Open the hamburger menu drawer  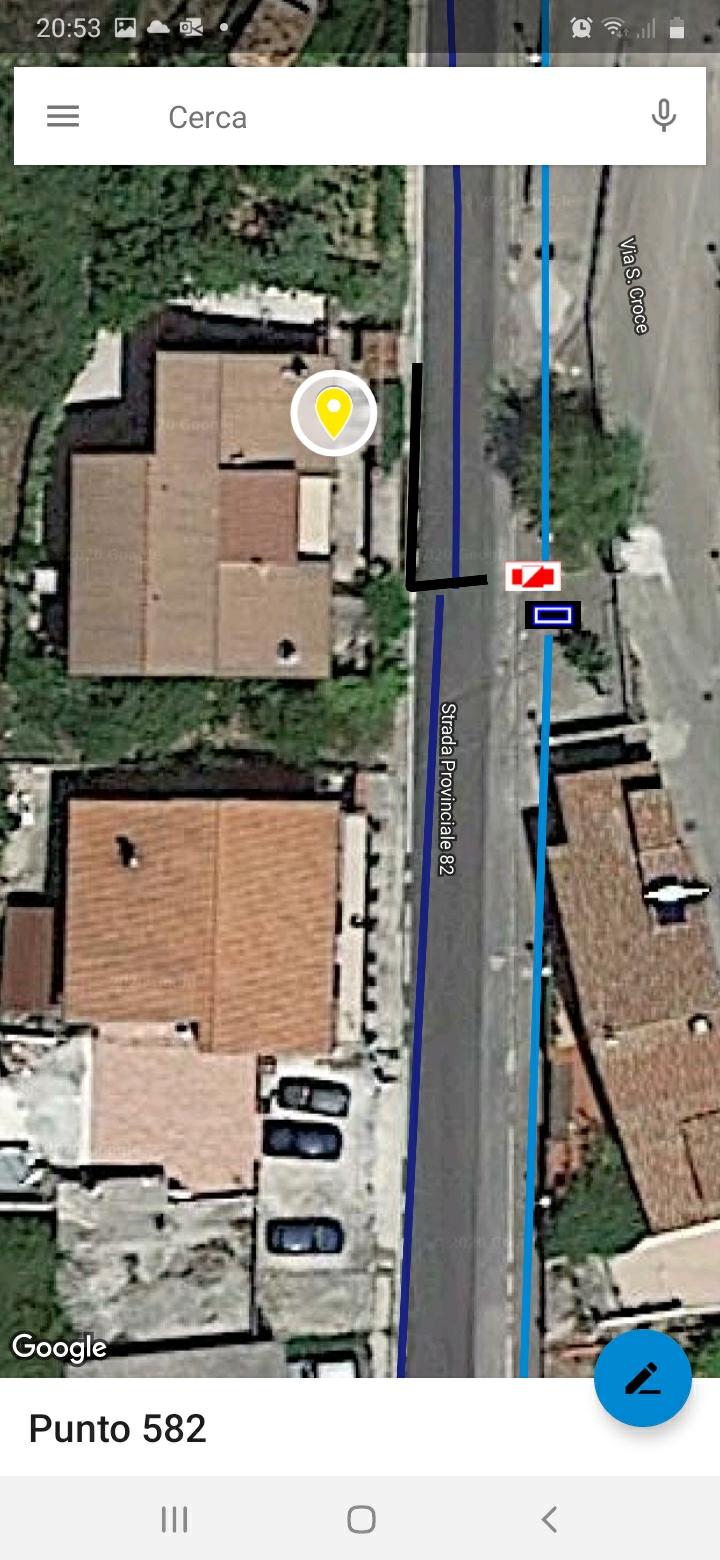(x=62, y=117)
